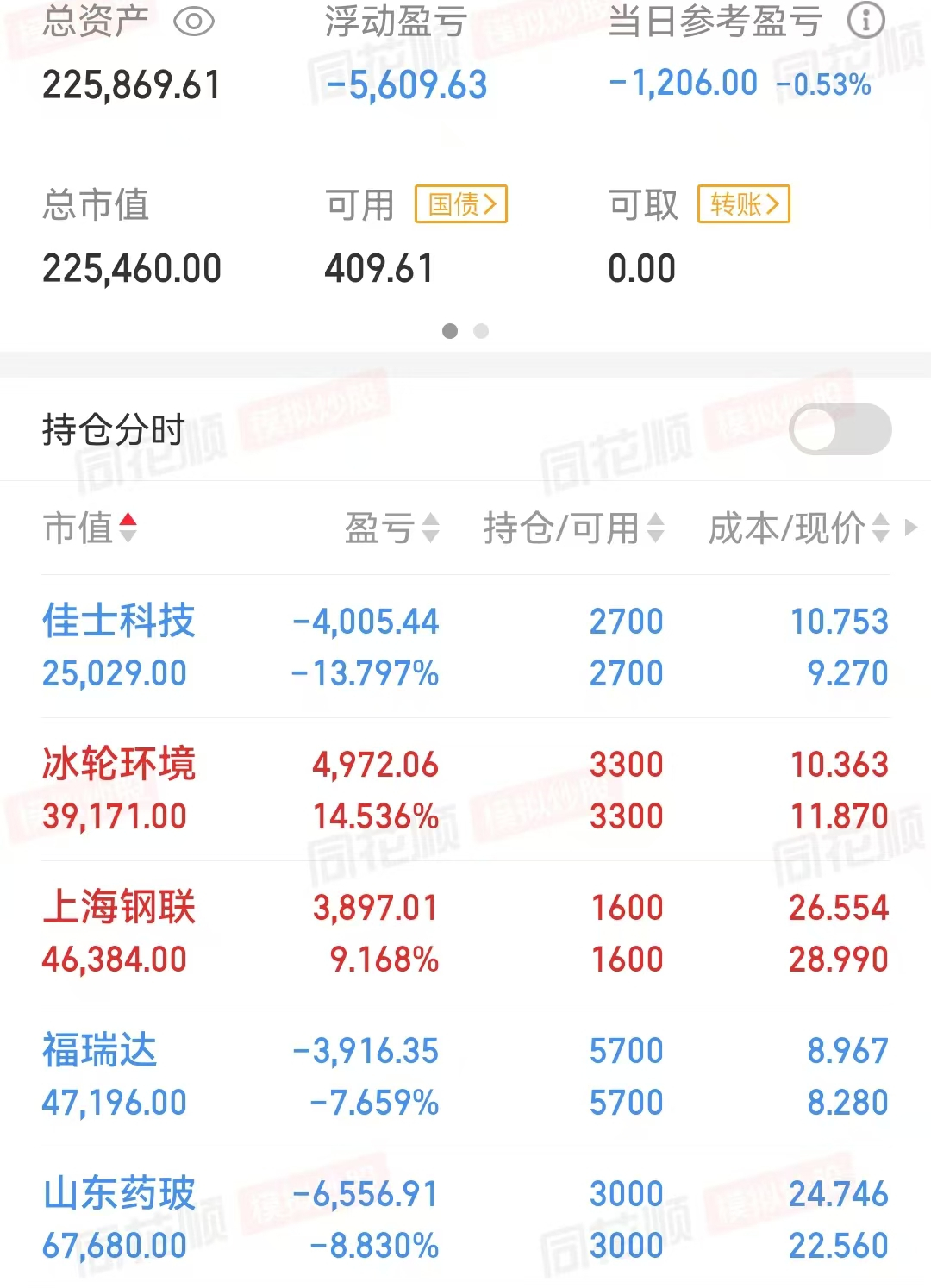Open the 转账 transfer page
931x1288 pixels.
pos(742,204)
